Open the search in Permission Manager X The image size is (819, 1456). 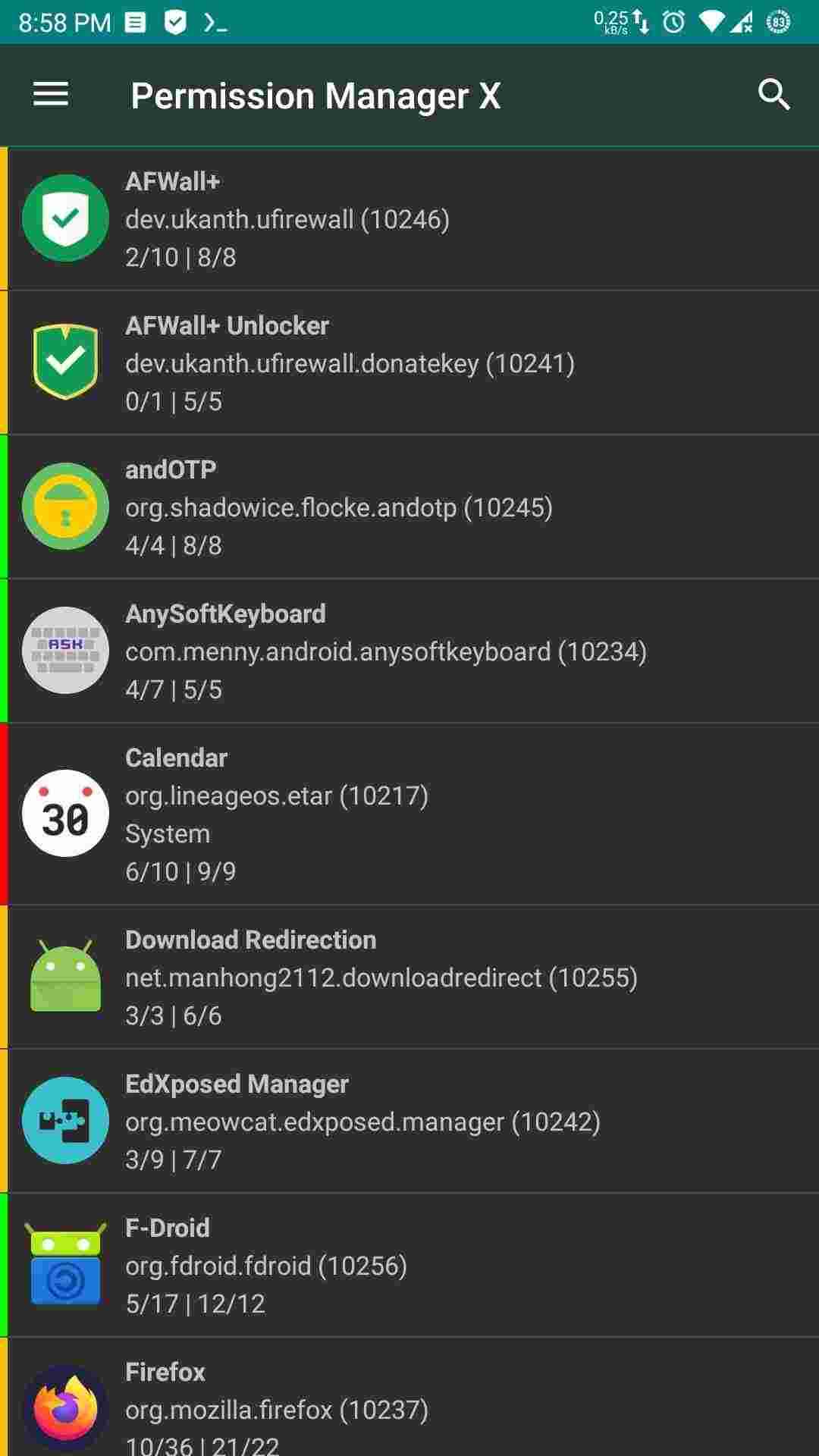point(773,96)
